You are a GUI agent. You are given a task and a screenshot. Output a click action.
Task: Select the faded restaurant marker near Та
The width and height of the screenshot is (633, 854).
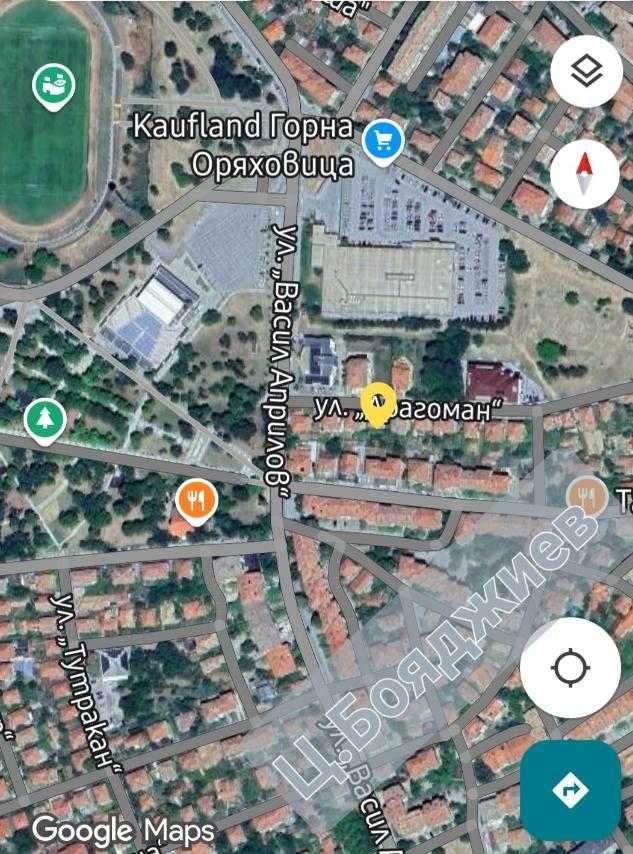pos(587,497)
